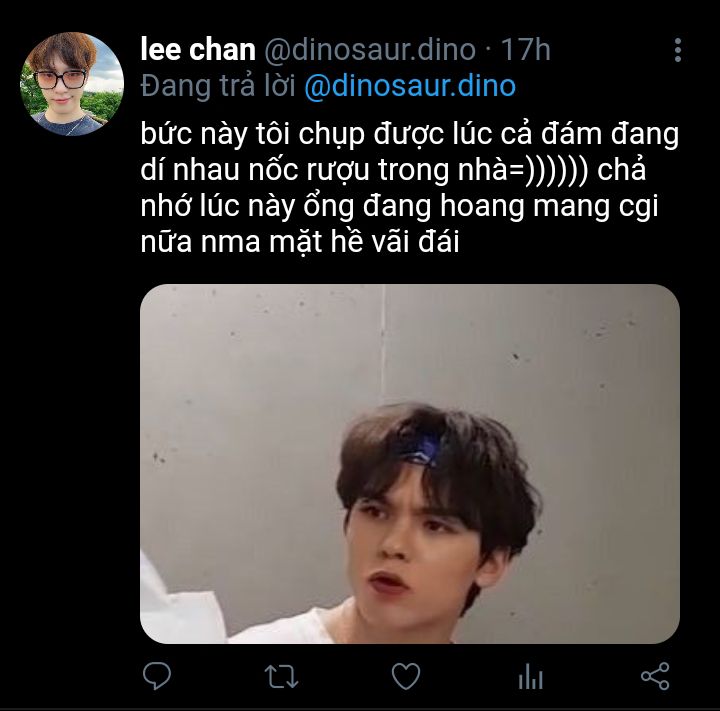The height and width of the screenshot is (711, 720).
Task: Retweet lee chan's tweet
Action: [281, 677]
